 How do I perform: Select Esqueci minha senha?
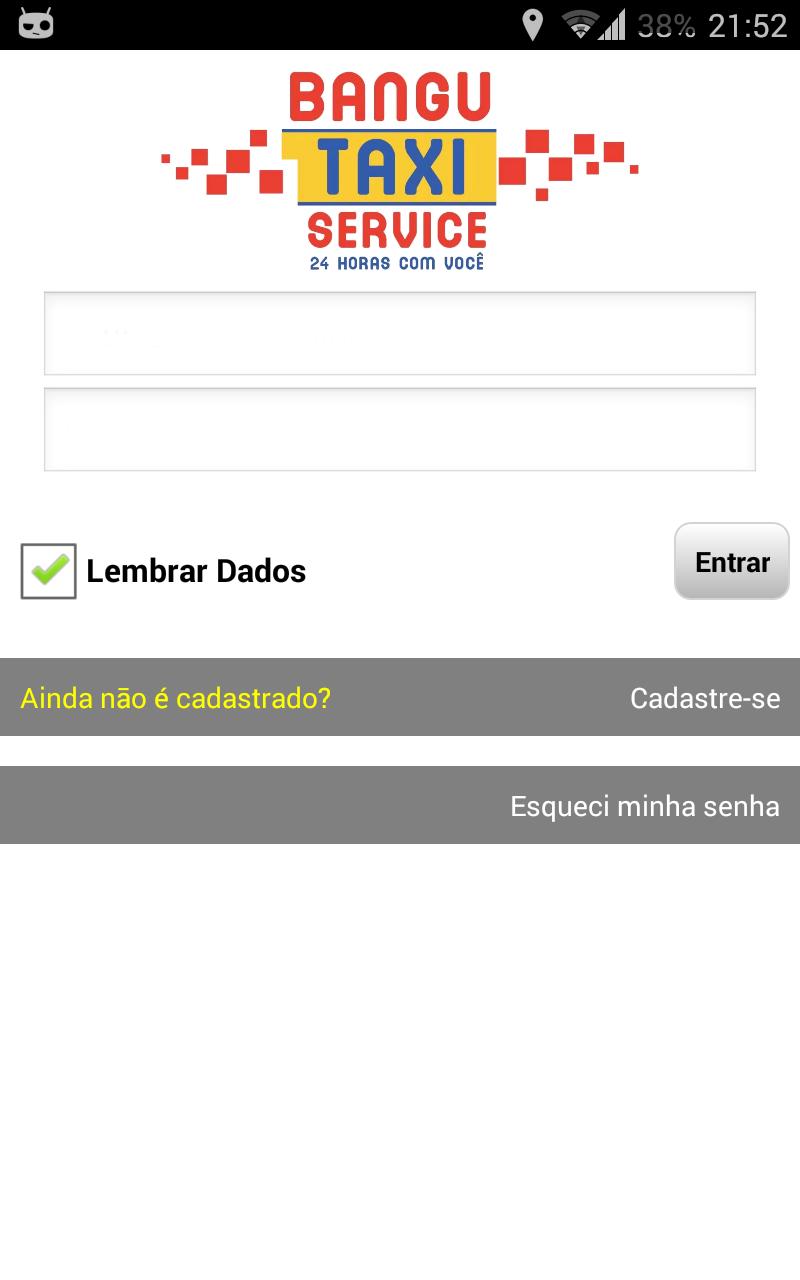[644, 806]
